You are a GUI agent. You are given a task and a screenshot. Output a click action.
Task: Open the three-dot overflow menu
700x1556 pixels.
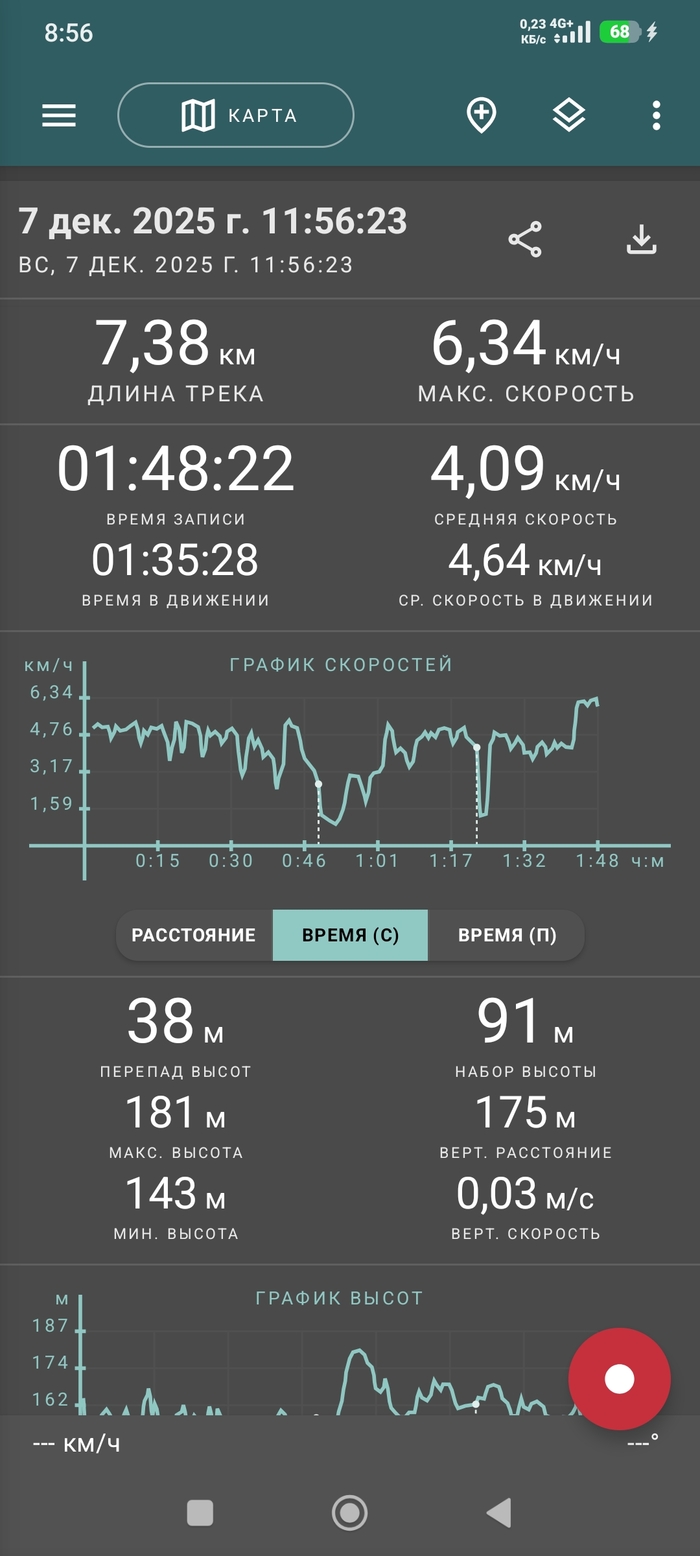[656, 116]
